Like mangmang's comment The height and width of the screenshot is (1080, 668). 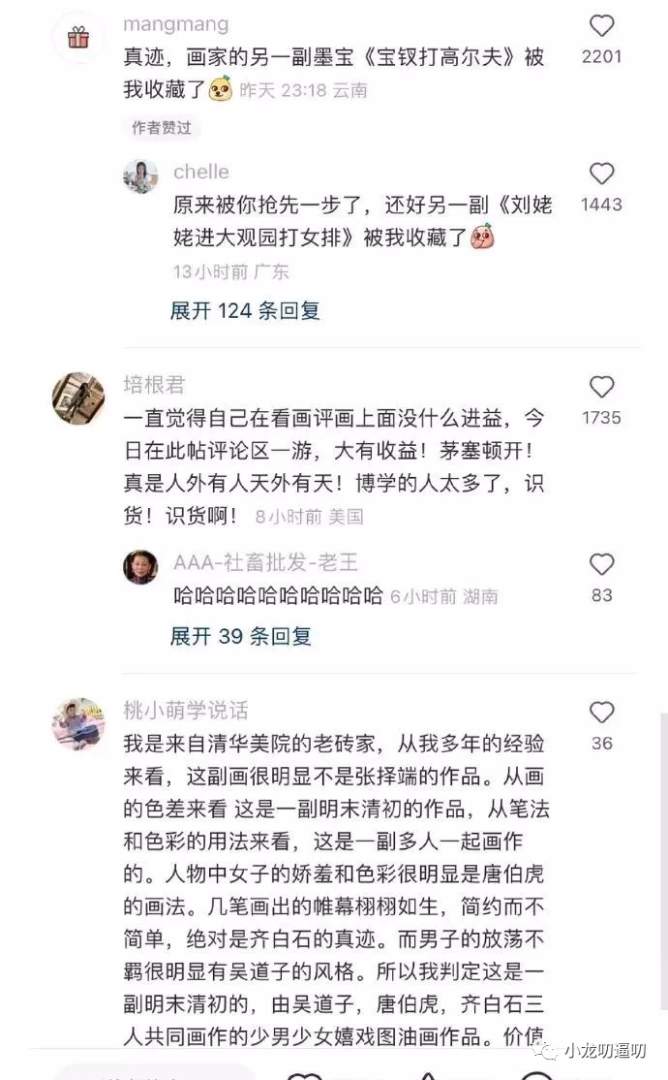pos(601,26)
